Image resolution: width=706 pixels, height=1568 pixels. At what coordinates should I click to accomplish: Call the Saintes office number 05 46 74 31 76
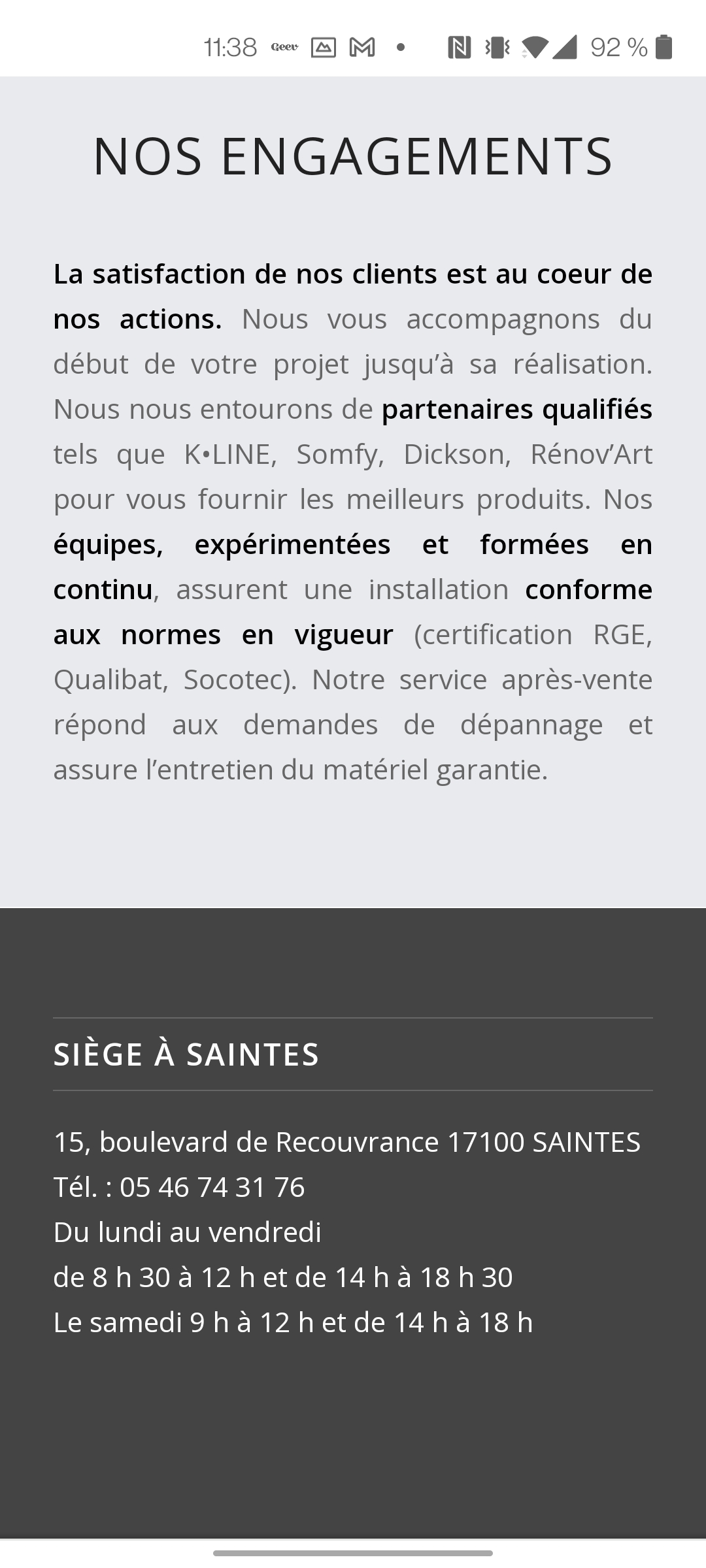click(x=212, y=1187)
